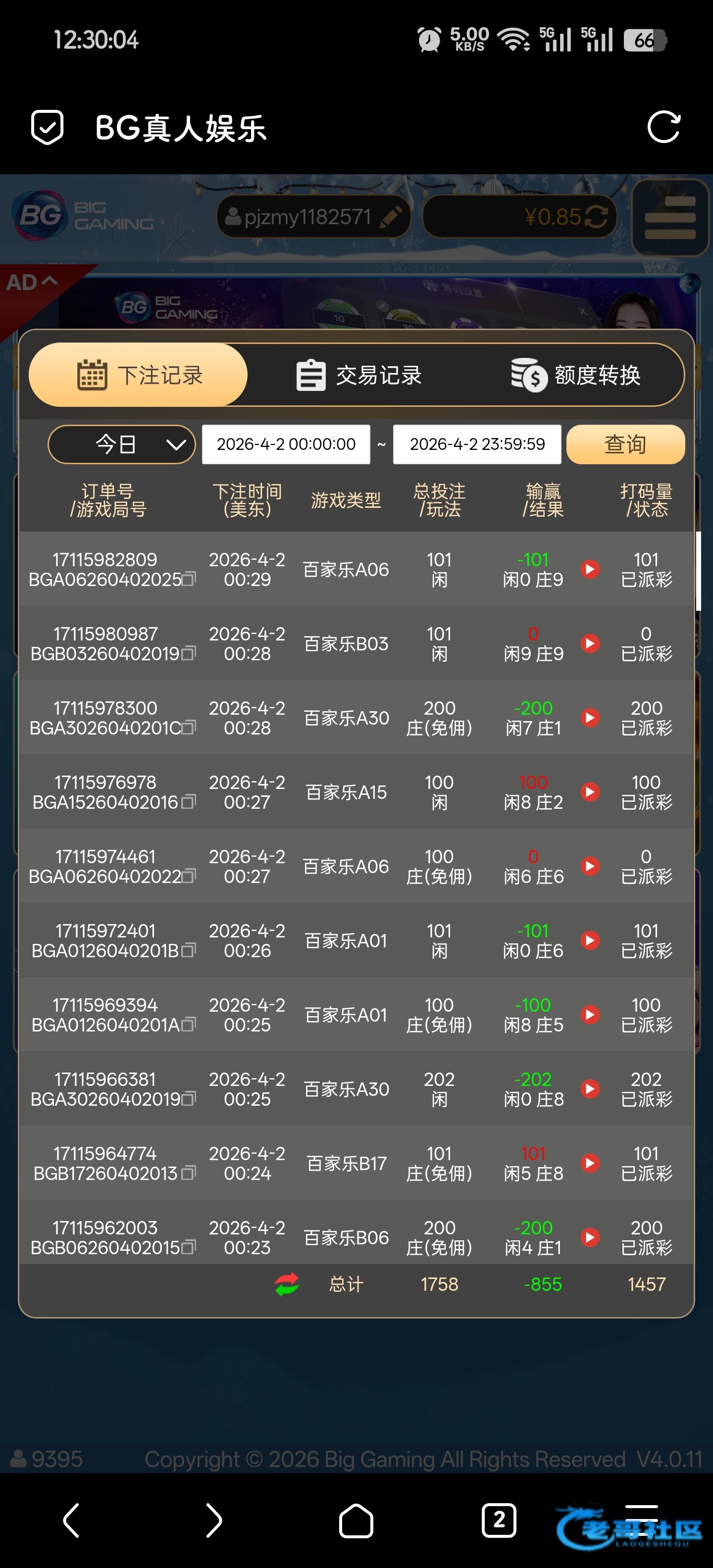Refresh the ¥0.85 balance
This screenshot has height=1568, width=713.
coord(596,216)
